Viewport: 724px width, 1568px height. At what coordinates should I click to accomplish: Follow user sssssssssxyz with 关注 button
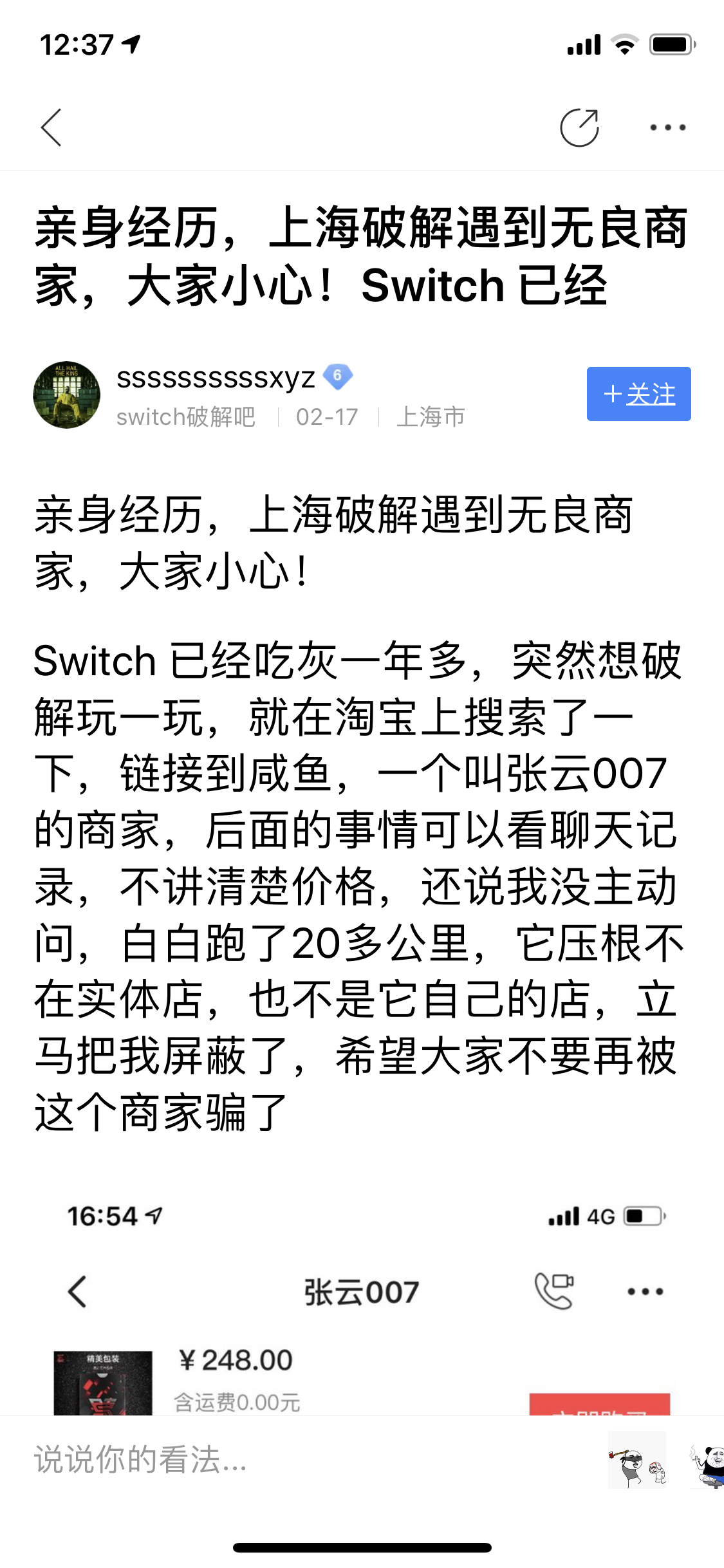pyautogui.click(x=638, y=394)
